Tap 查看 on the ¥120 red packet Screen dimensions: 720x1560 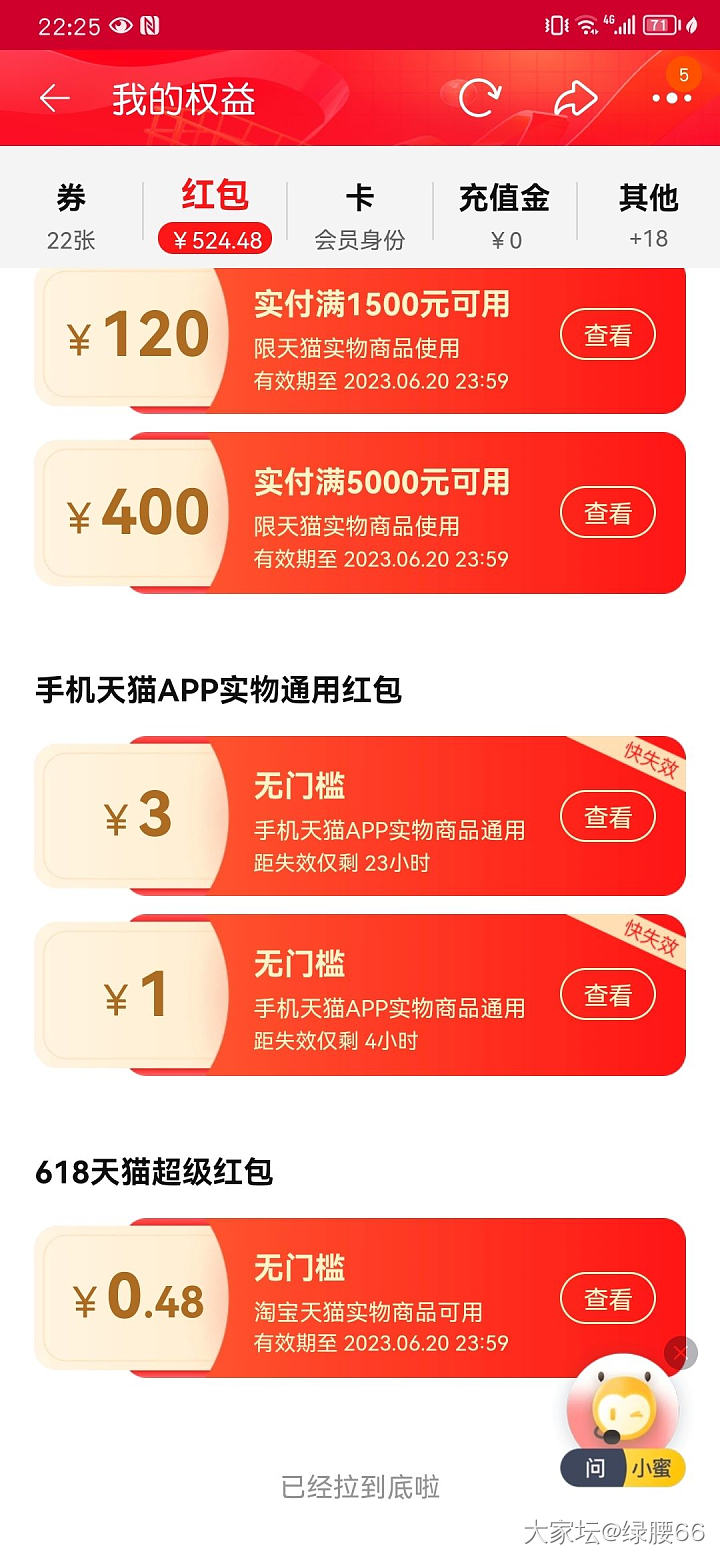[x=608, y=335]
